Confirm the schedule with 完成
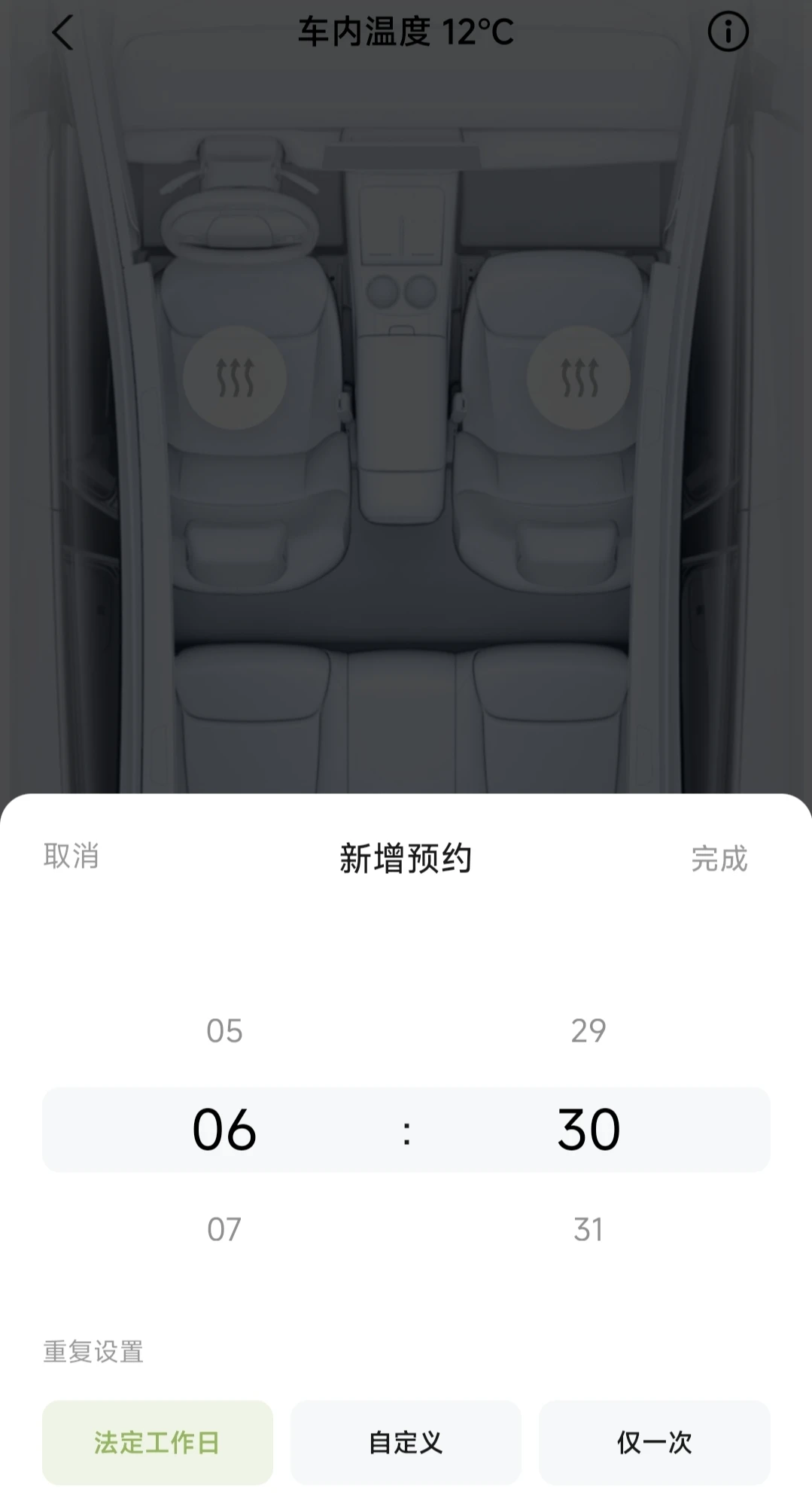 point(719,859)
